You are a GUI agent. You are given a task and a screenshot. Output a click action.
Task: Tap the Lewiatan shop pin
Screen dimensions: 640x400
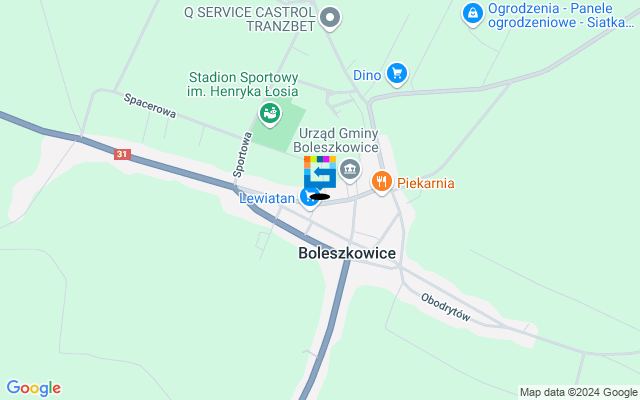pos(308,197)
